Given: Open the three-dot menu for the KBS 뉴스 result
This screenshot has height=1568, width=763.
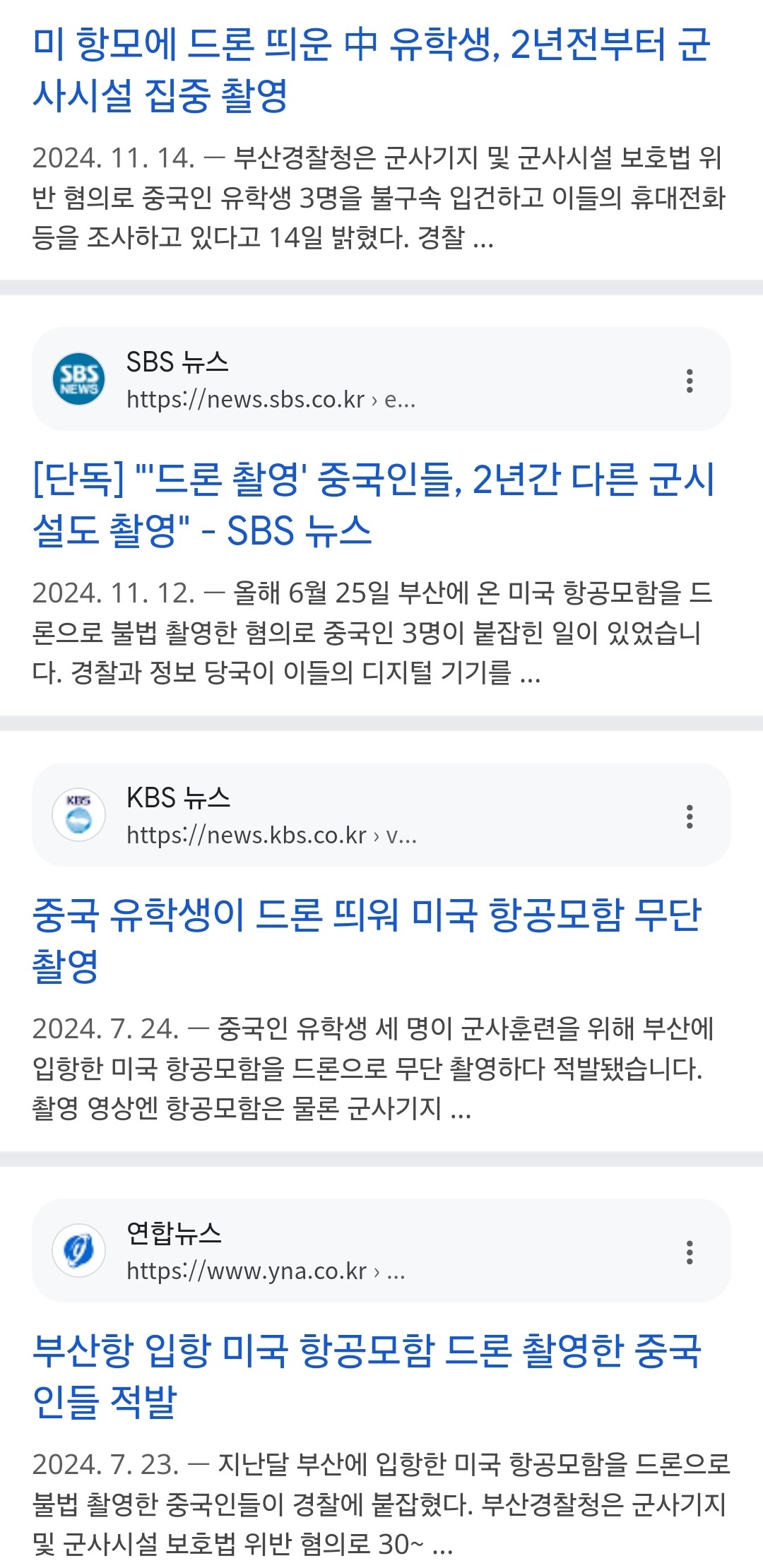Looking at the screenshot, I should [x=690, y=816].
